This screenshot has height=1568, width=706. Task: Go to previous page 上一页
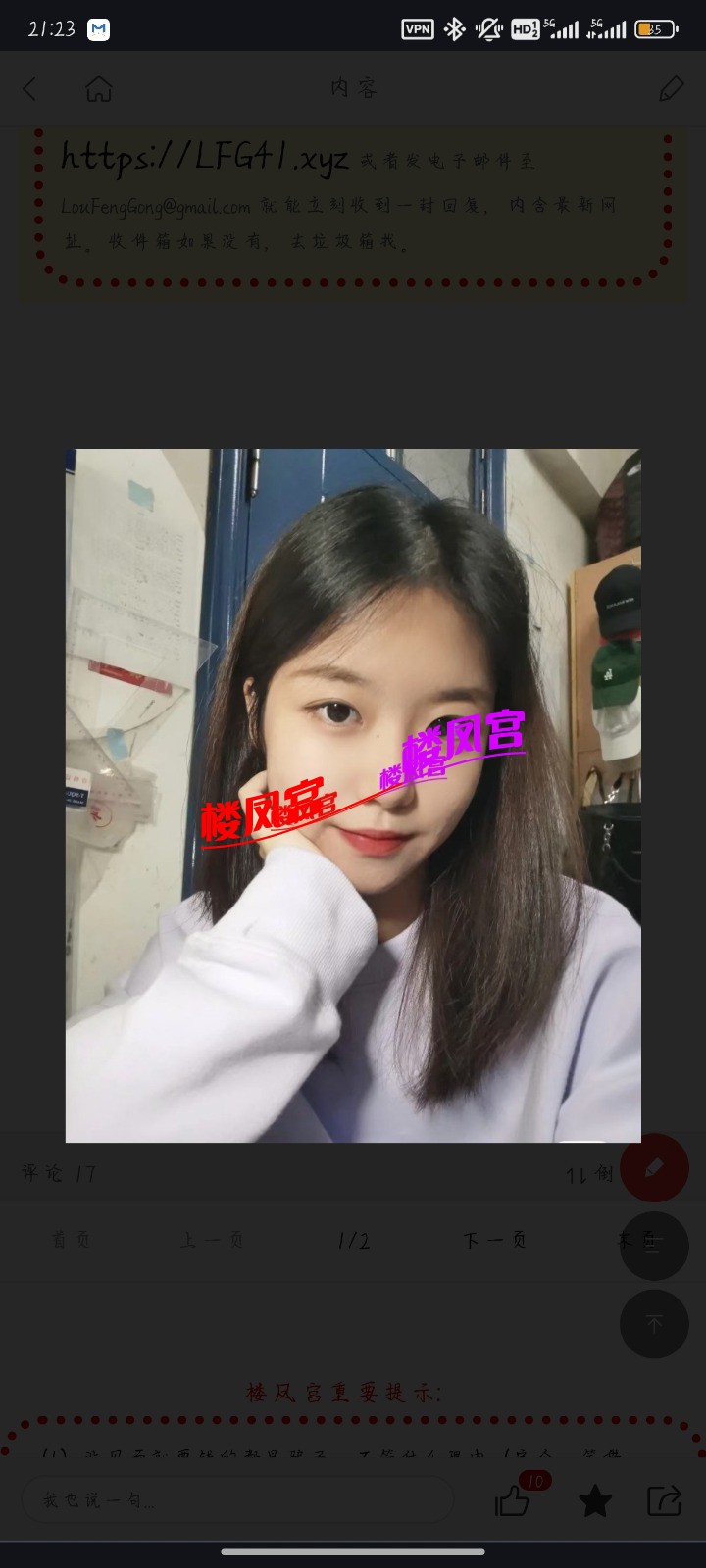point(211,1240)
